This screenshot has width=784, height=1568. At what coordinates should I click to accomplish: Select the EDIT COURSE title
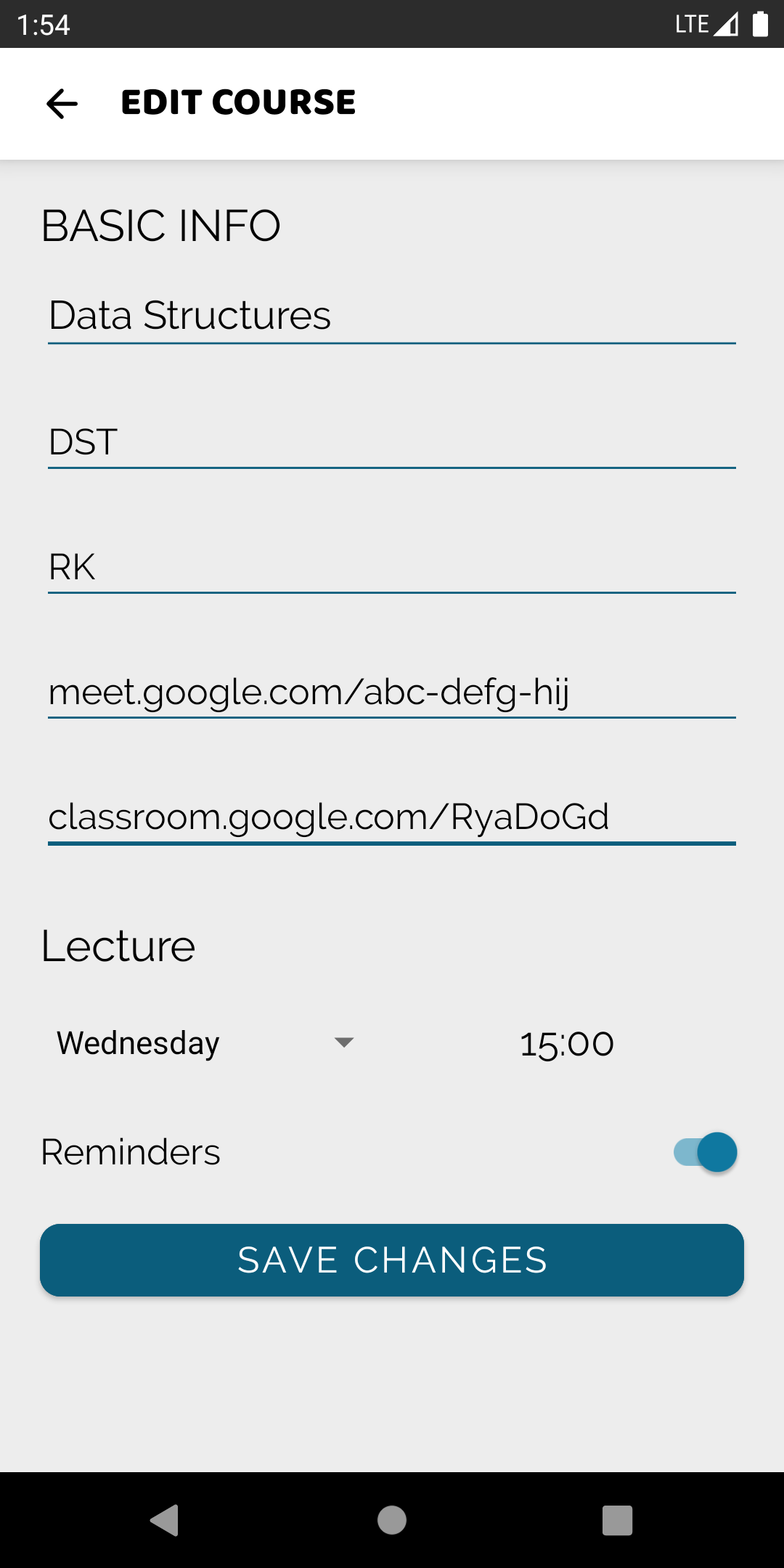click(x=238, y=102)
